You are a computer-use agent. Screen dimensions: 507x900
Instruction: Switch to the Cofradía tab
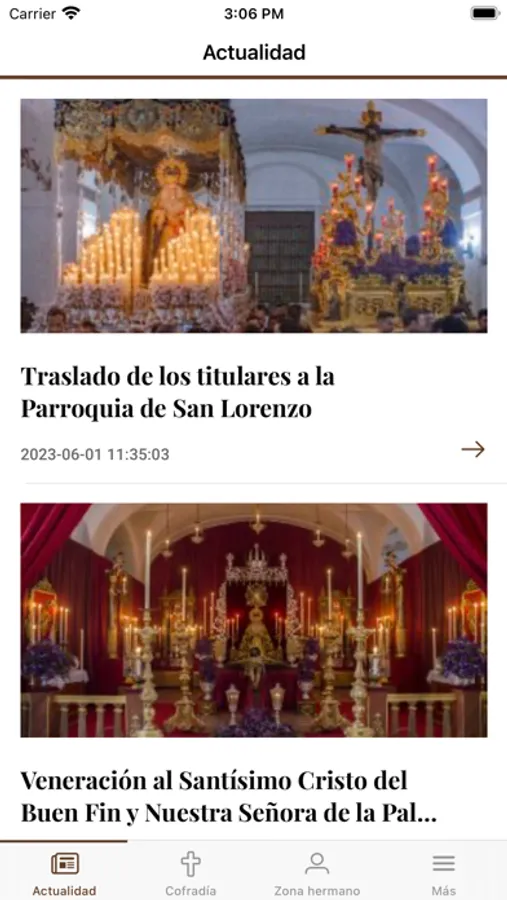(x=191, y=873)
